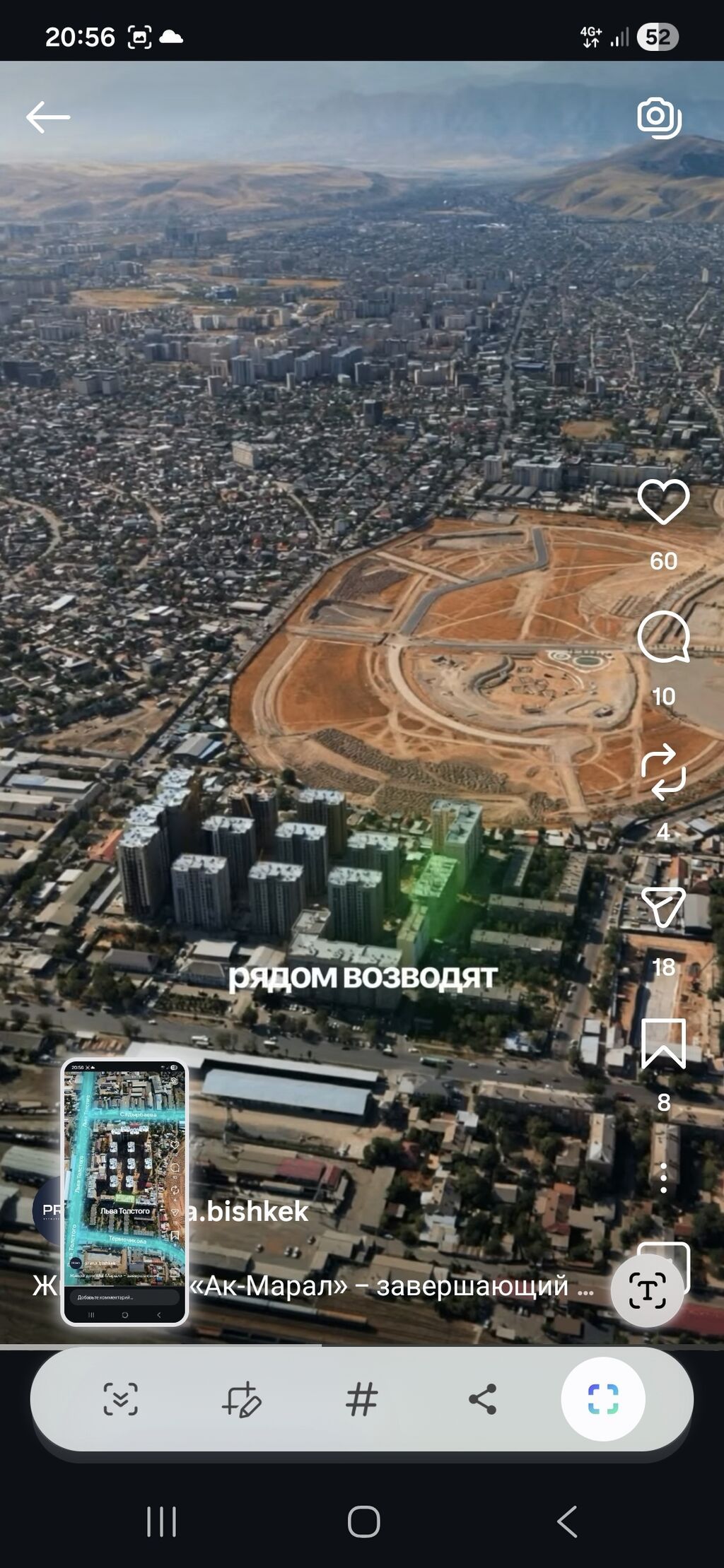Image resolution: width=724 pixels, height=1568 pixels.
Task: Go back using the top-left arrow
Action: [x=48, y=117]
